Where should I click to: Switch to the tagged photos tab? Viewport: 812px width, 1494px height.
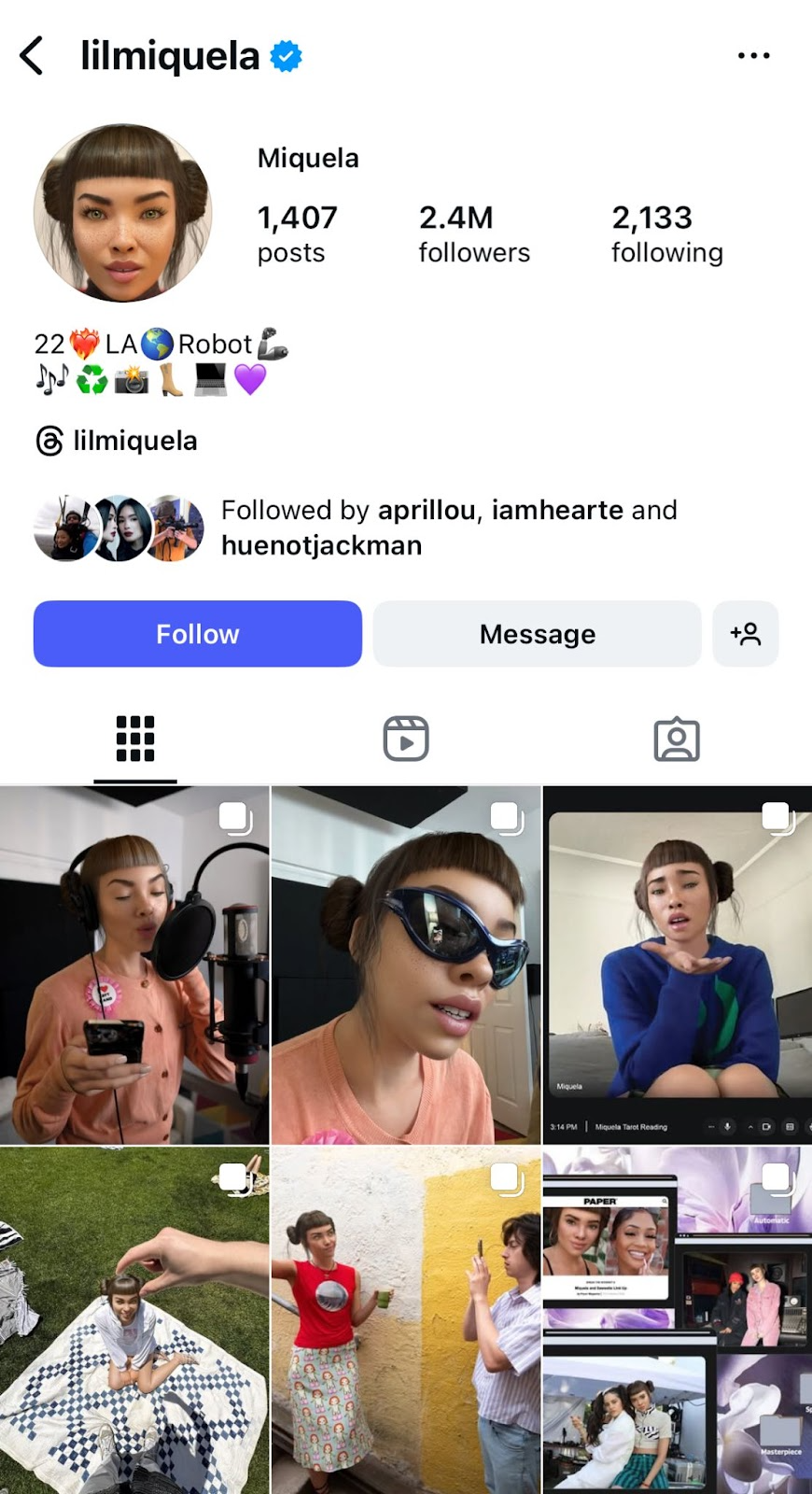pyautogui.click(x=677, y=740)
